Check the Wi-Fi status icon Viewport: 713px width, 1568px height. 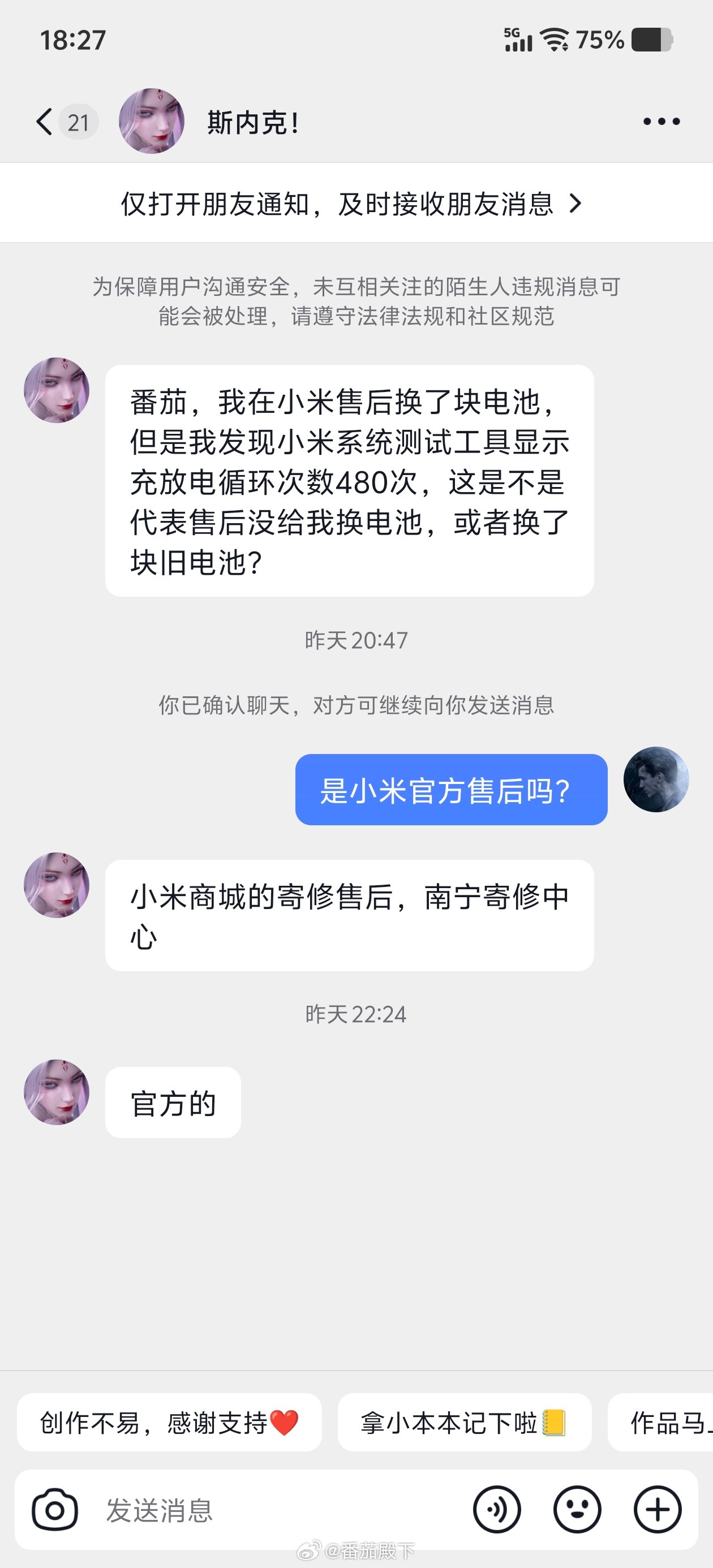click(x=553, y=39)
